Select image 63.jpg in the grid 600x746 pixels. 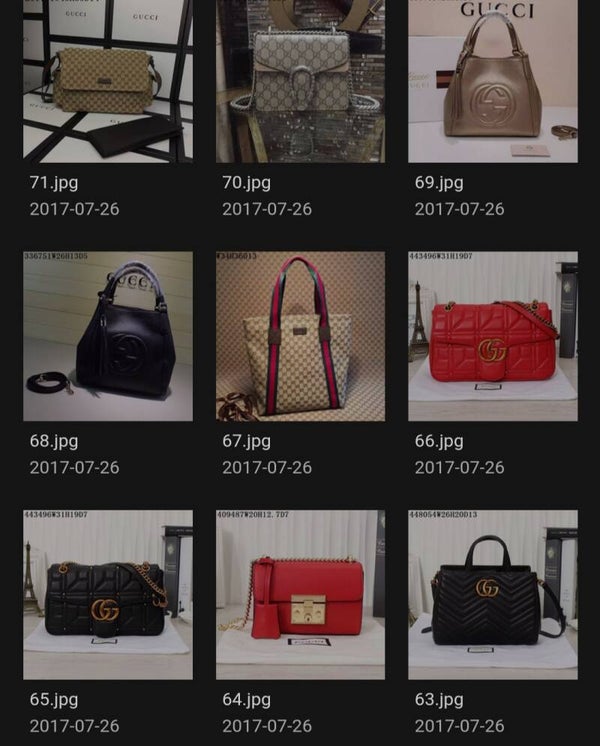click(x=492, y=595)
